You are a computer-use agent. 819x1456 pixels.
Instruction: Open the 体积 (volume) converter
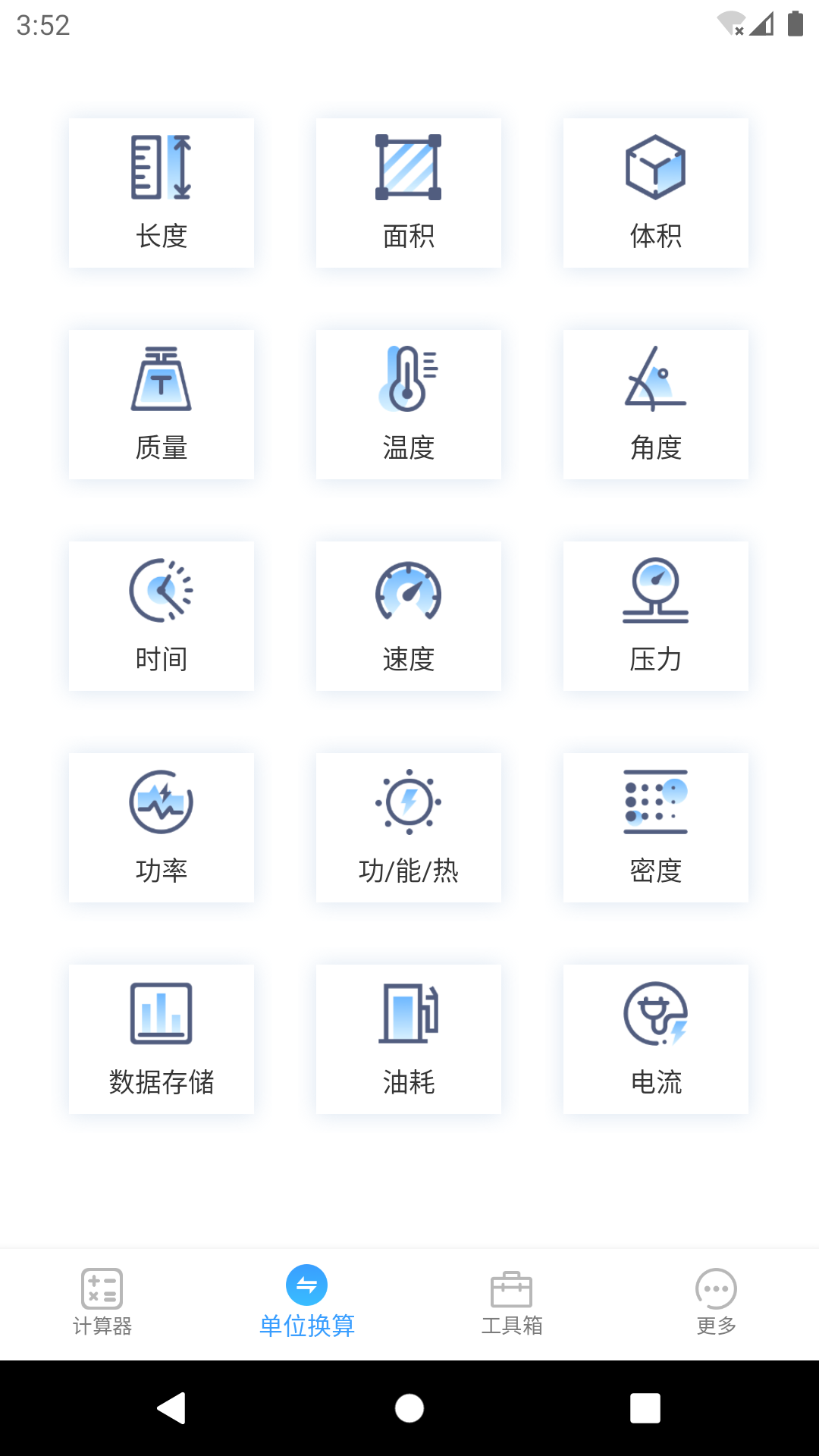tap(655, 193)
